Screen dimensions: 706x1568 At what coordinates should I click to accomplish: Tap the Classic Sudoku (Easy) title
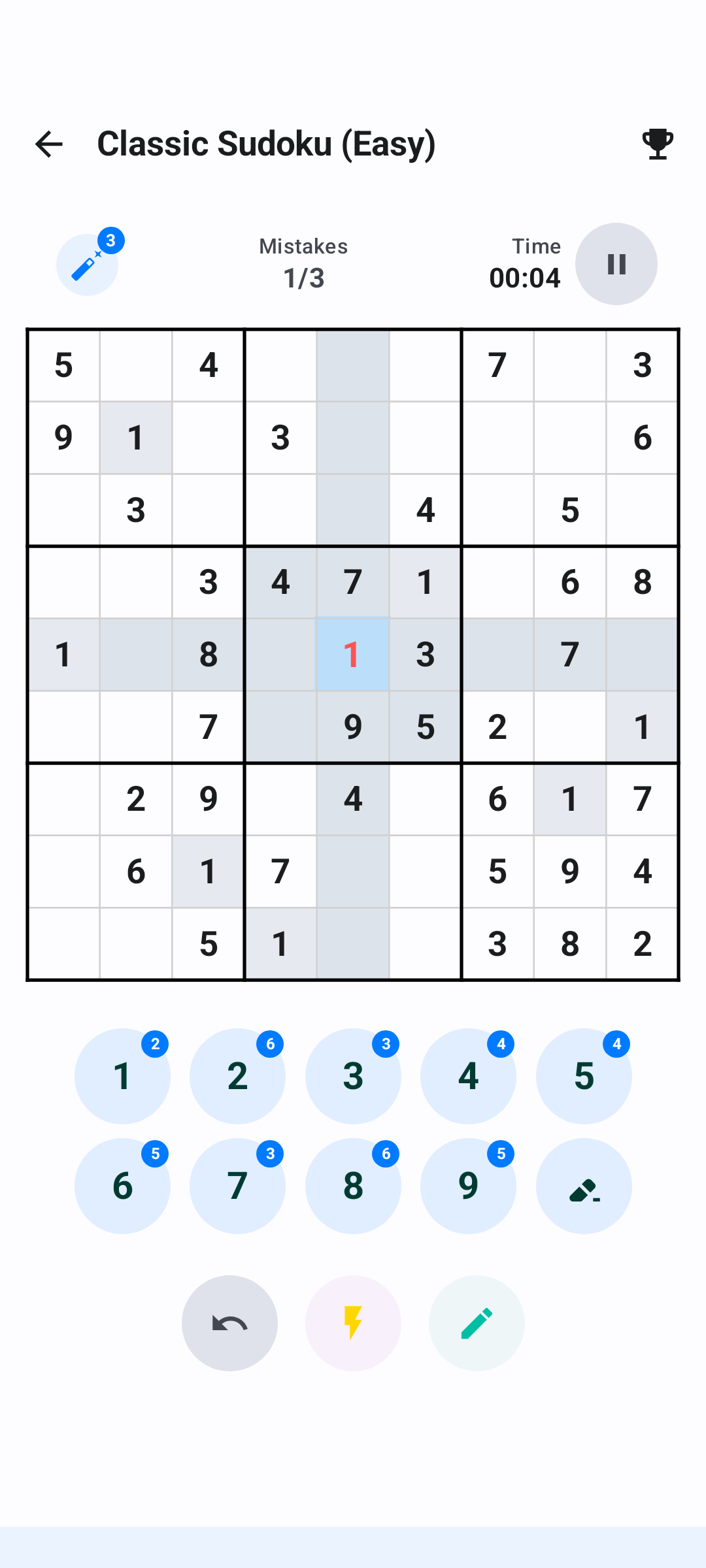tap(267, 143)
